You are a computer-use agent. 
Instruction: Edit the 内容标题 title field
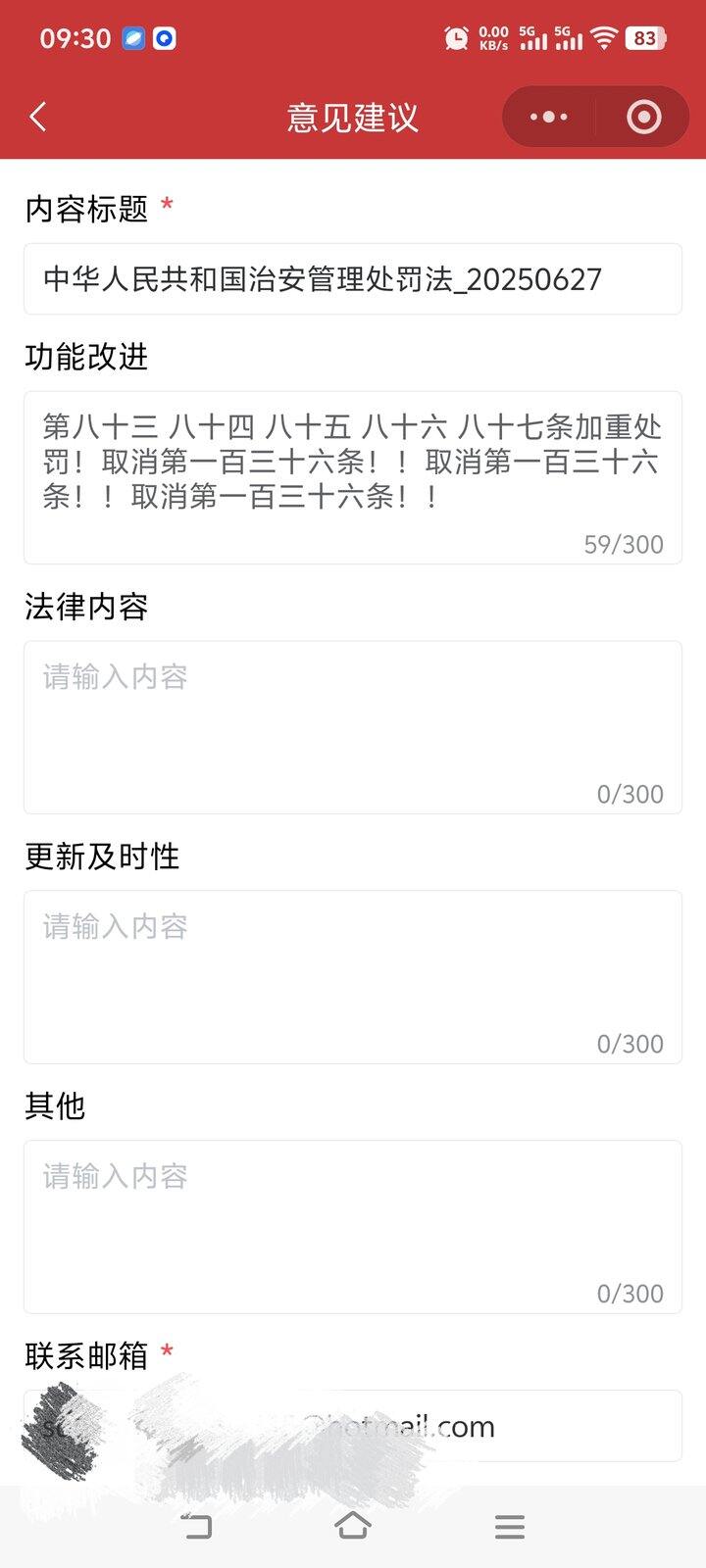tap(353, 279)
